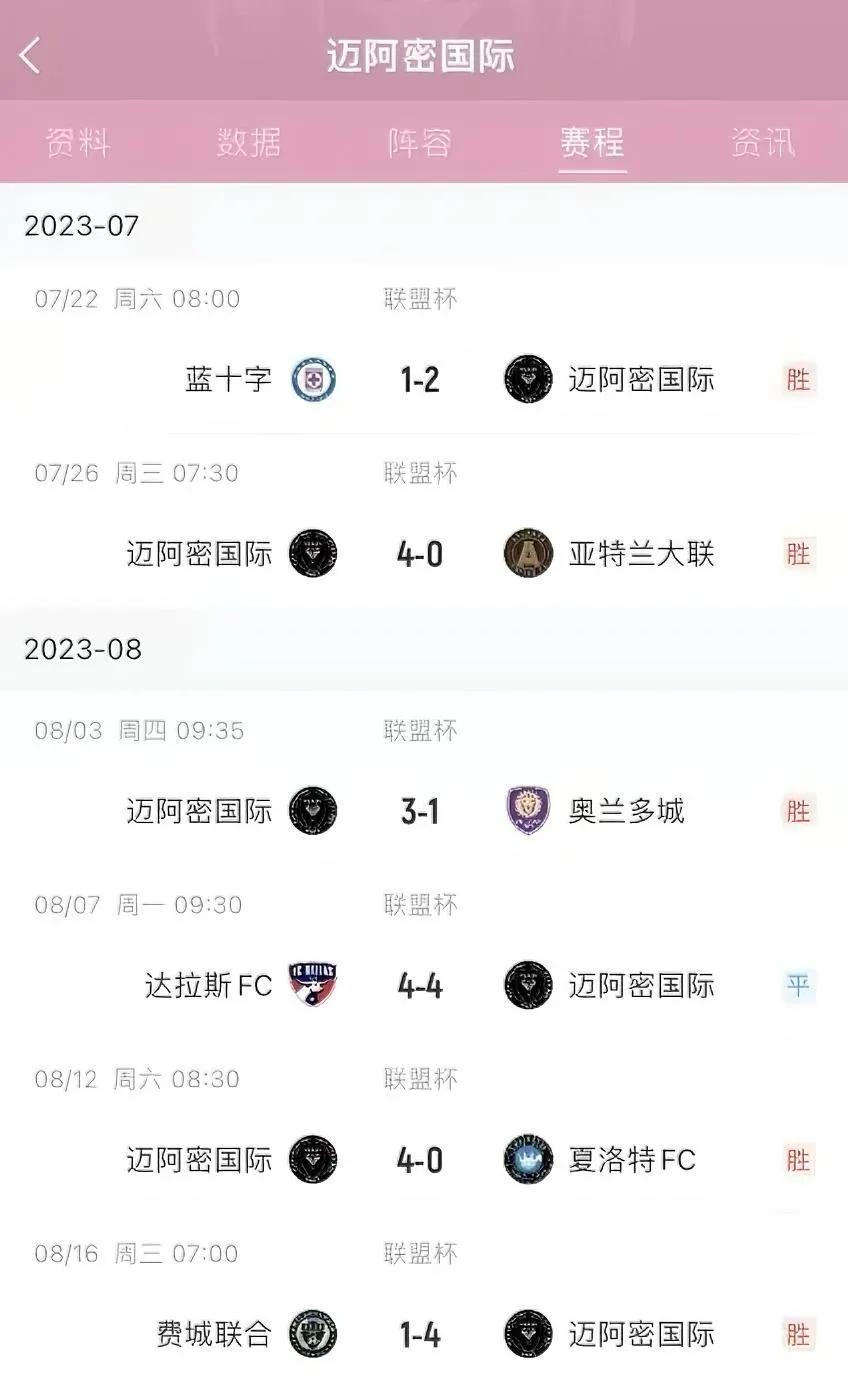Open the 阵容 tab
848x1400 pixels.
(x=420, y=142)
